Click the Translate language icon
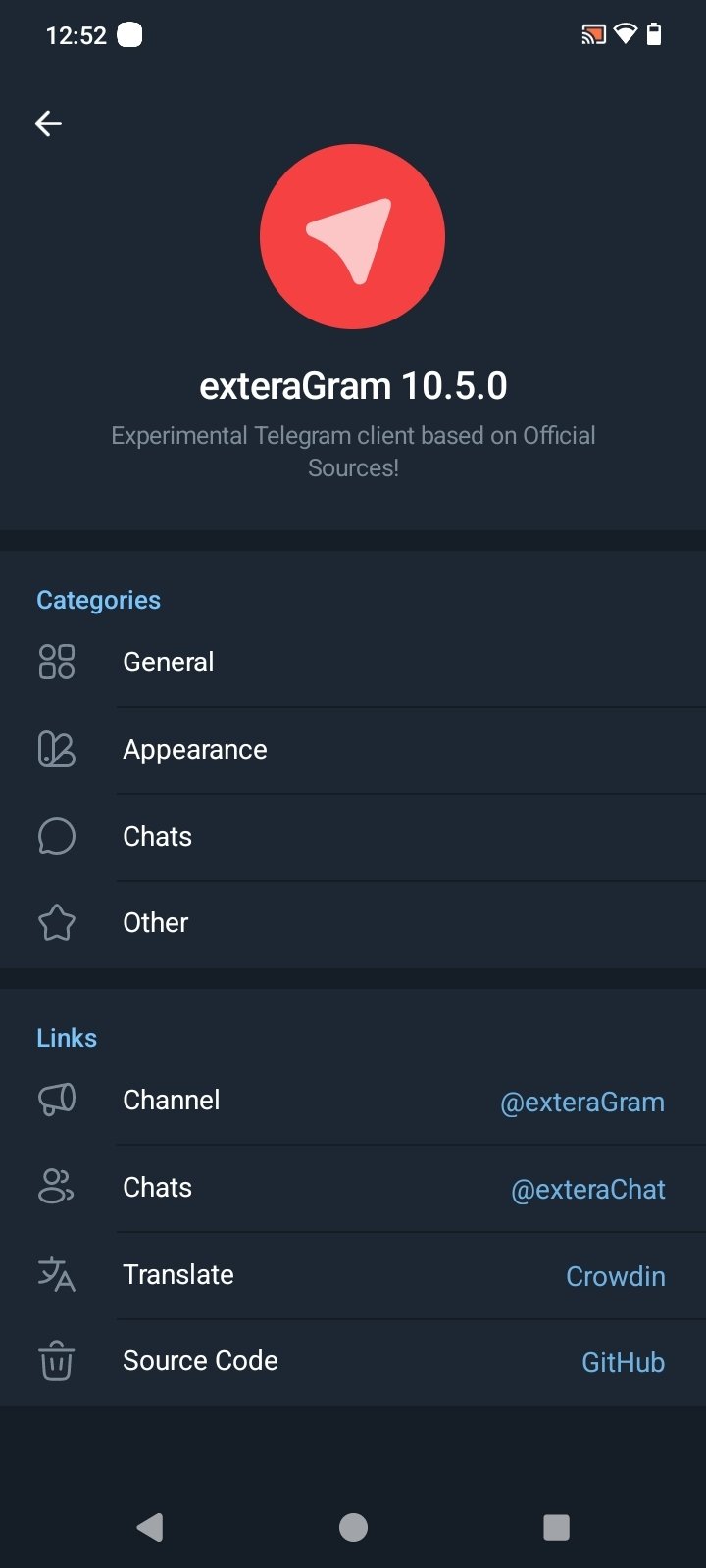The height and width of the screenshot is (1568, 706). coord(57,1274)
